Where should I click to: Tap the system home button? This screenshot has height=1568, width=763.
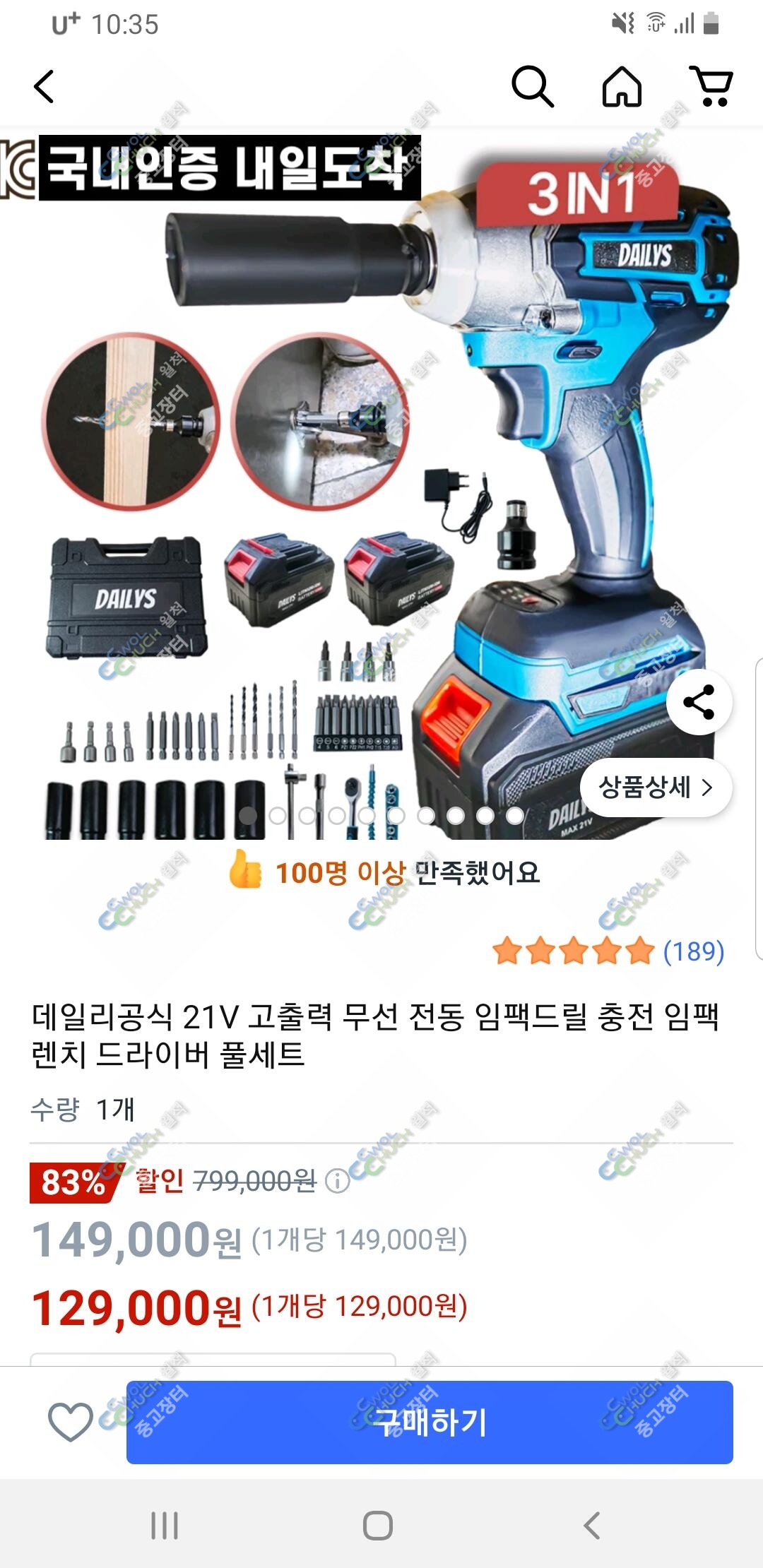coord(378,1526)
